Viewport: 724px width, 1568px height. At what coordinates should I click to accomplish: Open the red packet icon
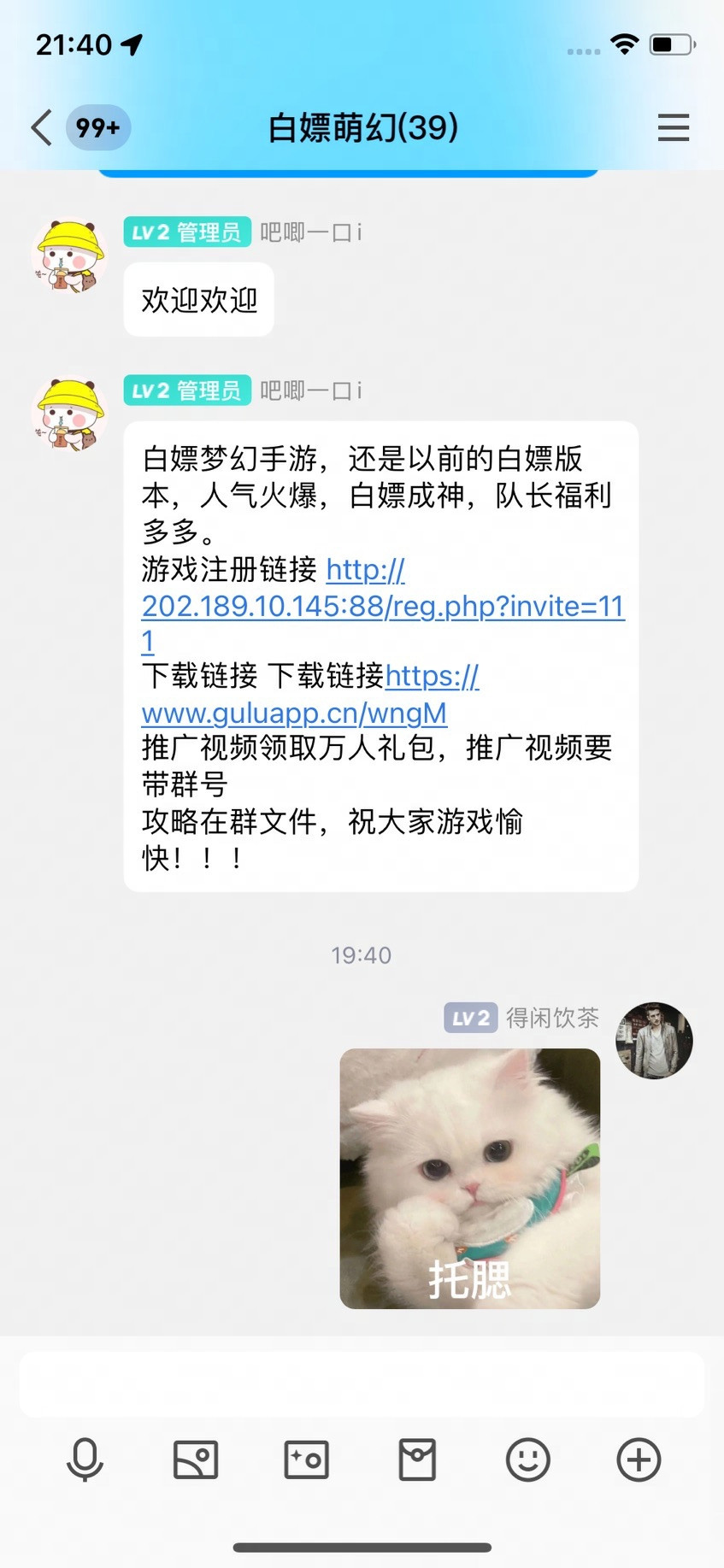pyautogui.click(x=417, y=1459)
